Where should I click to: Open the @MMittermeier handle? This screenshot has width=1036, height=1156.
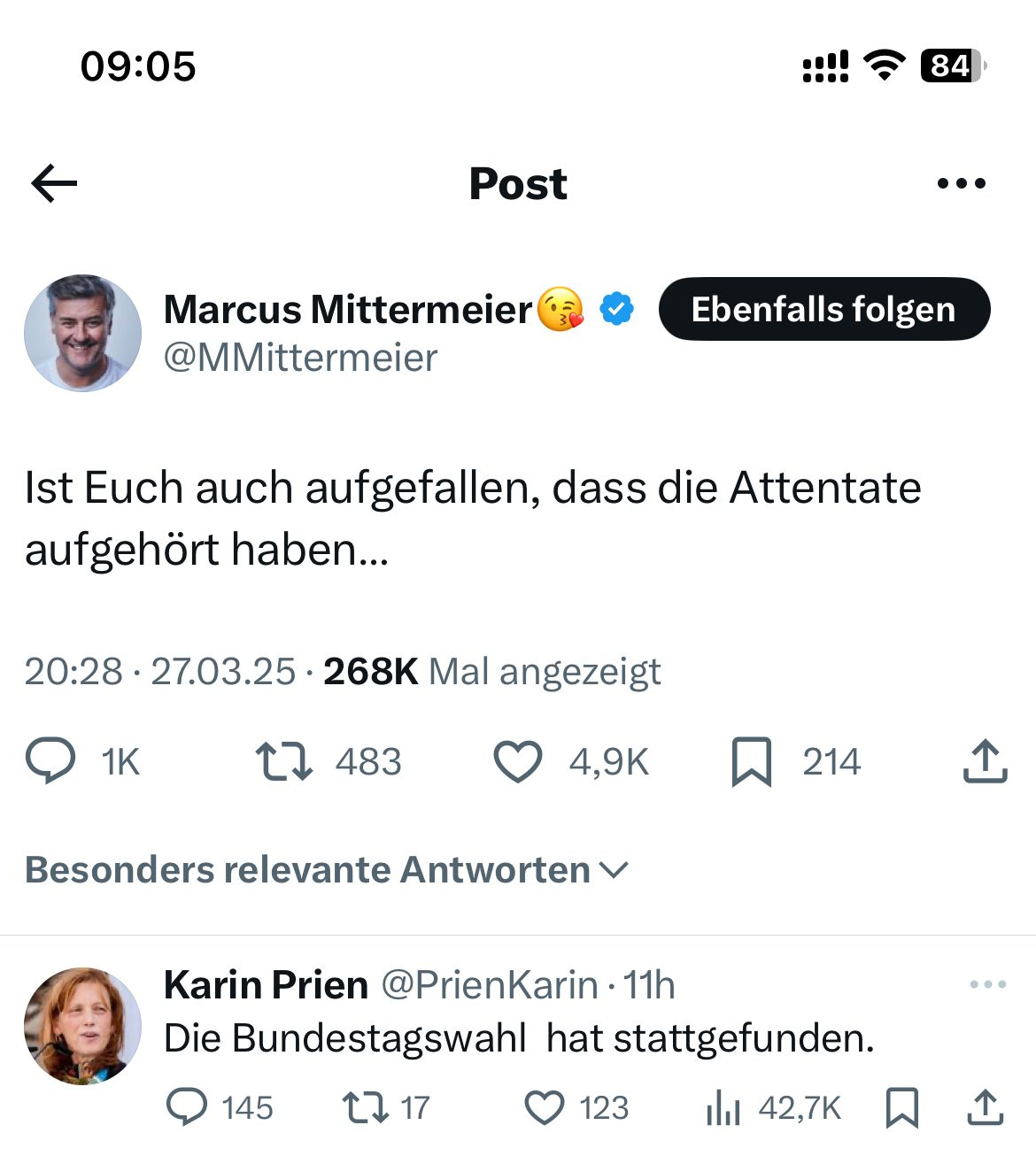301,358
